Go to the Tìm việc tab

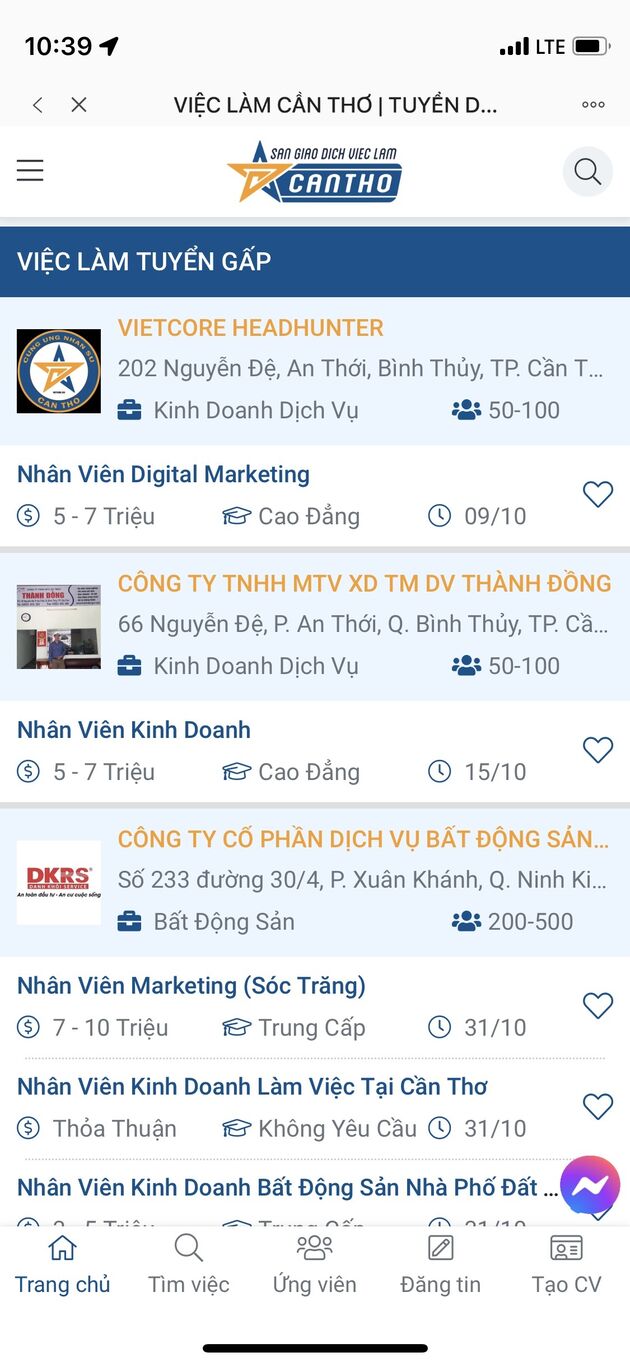[x=188, y=1265]
